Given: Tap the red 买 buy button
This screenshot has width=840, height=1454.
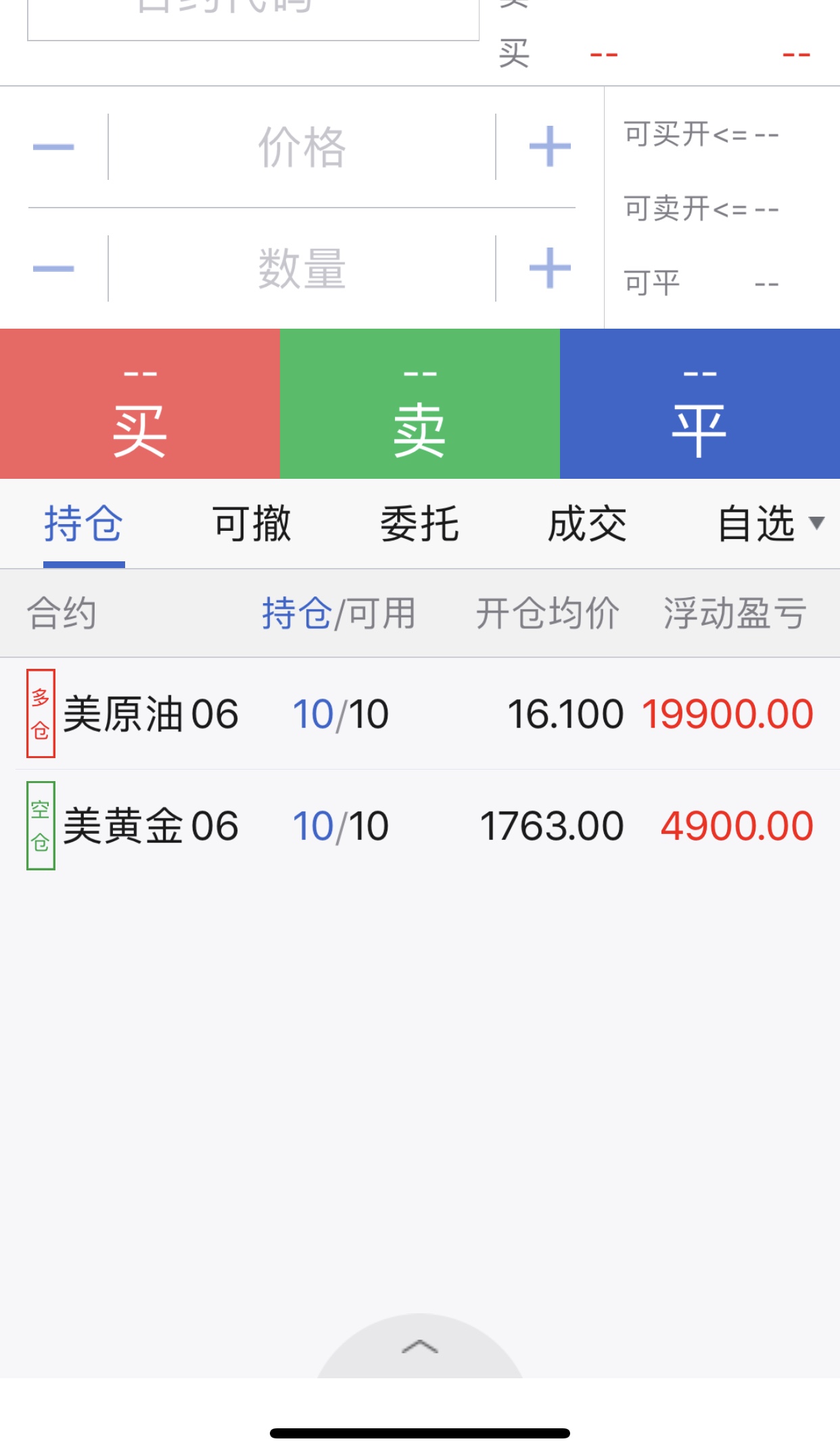Looking at the screenshot, I should click(140, 404).
